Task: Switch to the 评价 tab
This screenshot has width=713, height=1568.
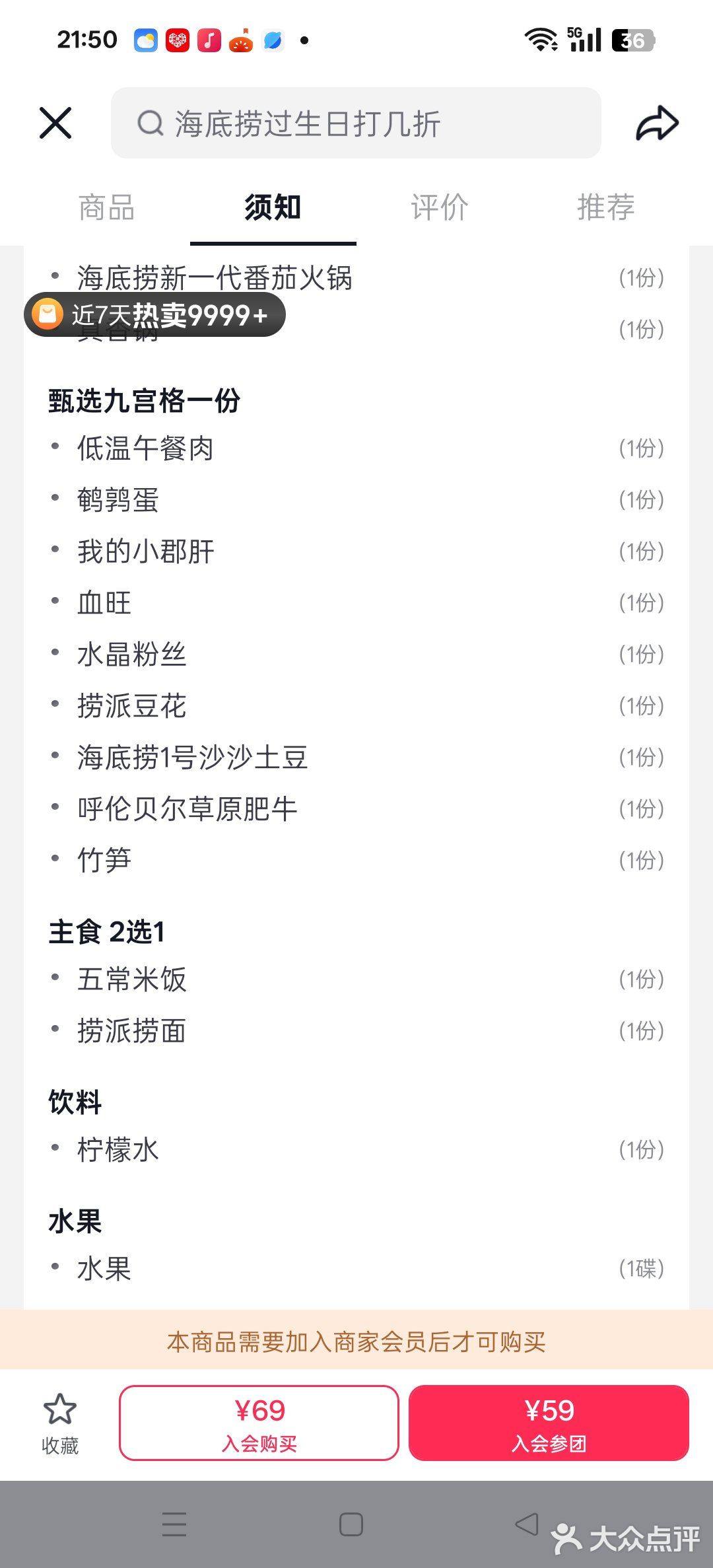Action: tap(440, 207)
